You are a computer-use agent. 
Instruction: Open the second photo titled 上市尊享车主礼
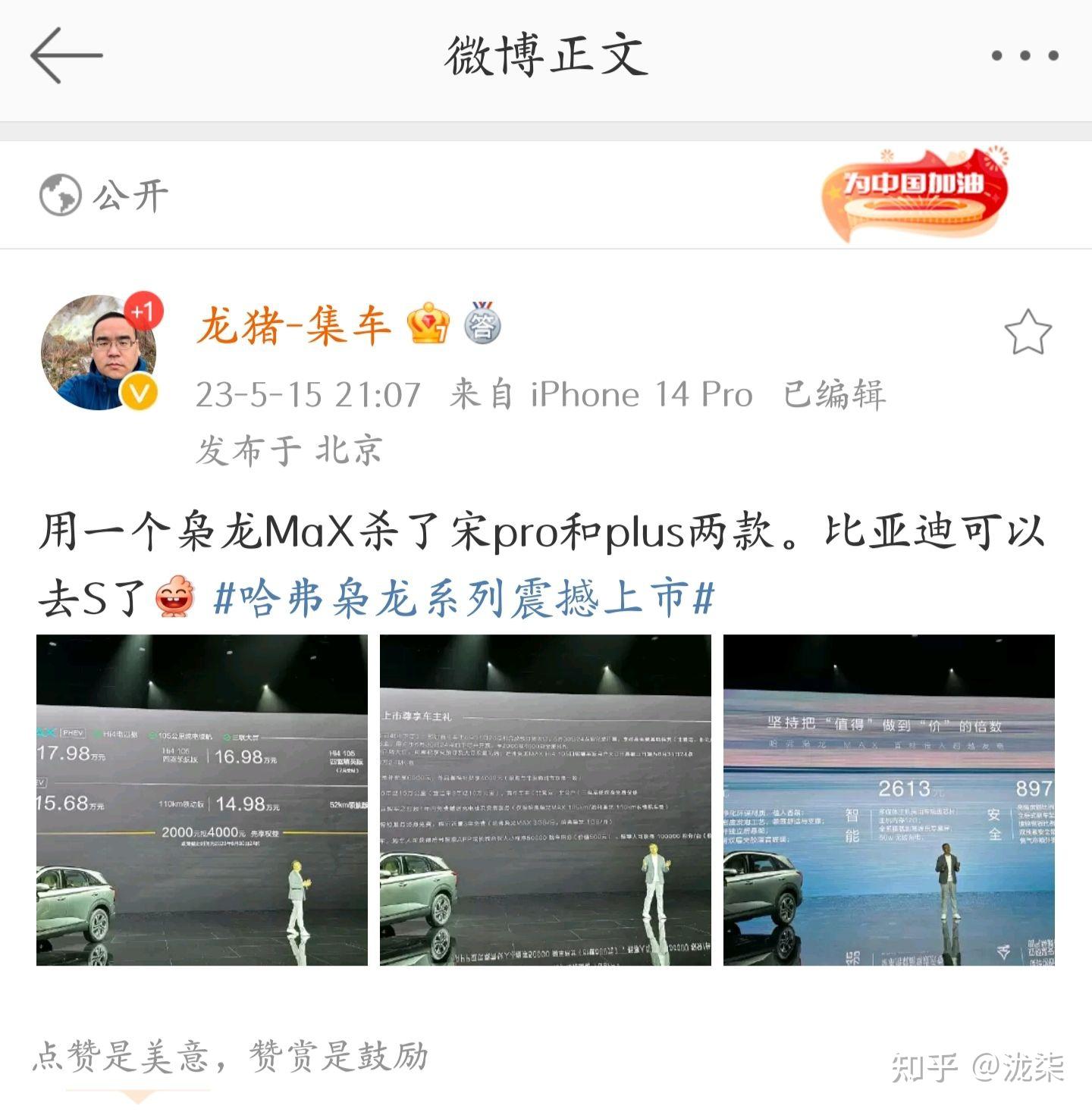pos(545,800)
